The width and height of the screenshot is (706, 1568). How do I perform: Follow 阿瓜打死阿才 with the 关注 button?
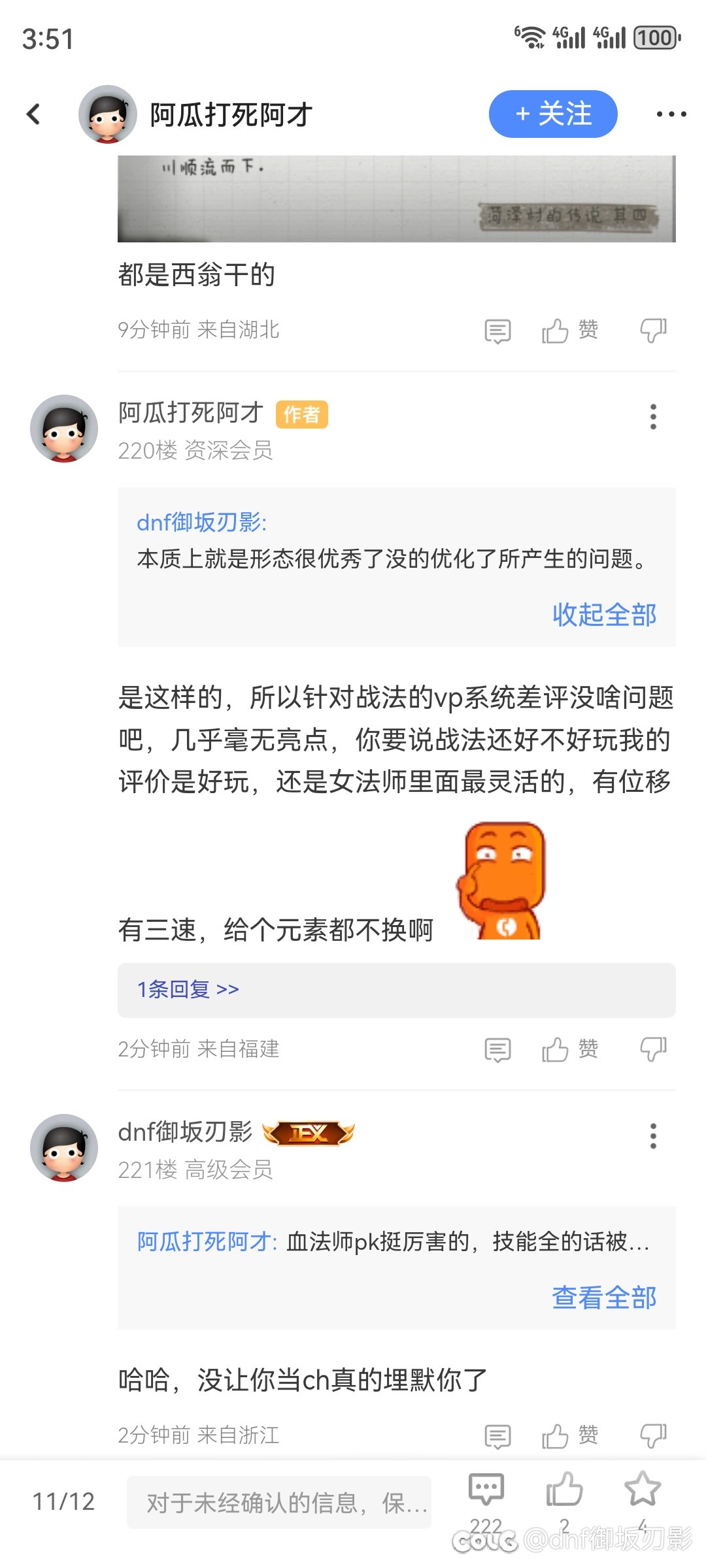(x=553, y=114)
